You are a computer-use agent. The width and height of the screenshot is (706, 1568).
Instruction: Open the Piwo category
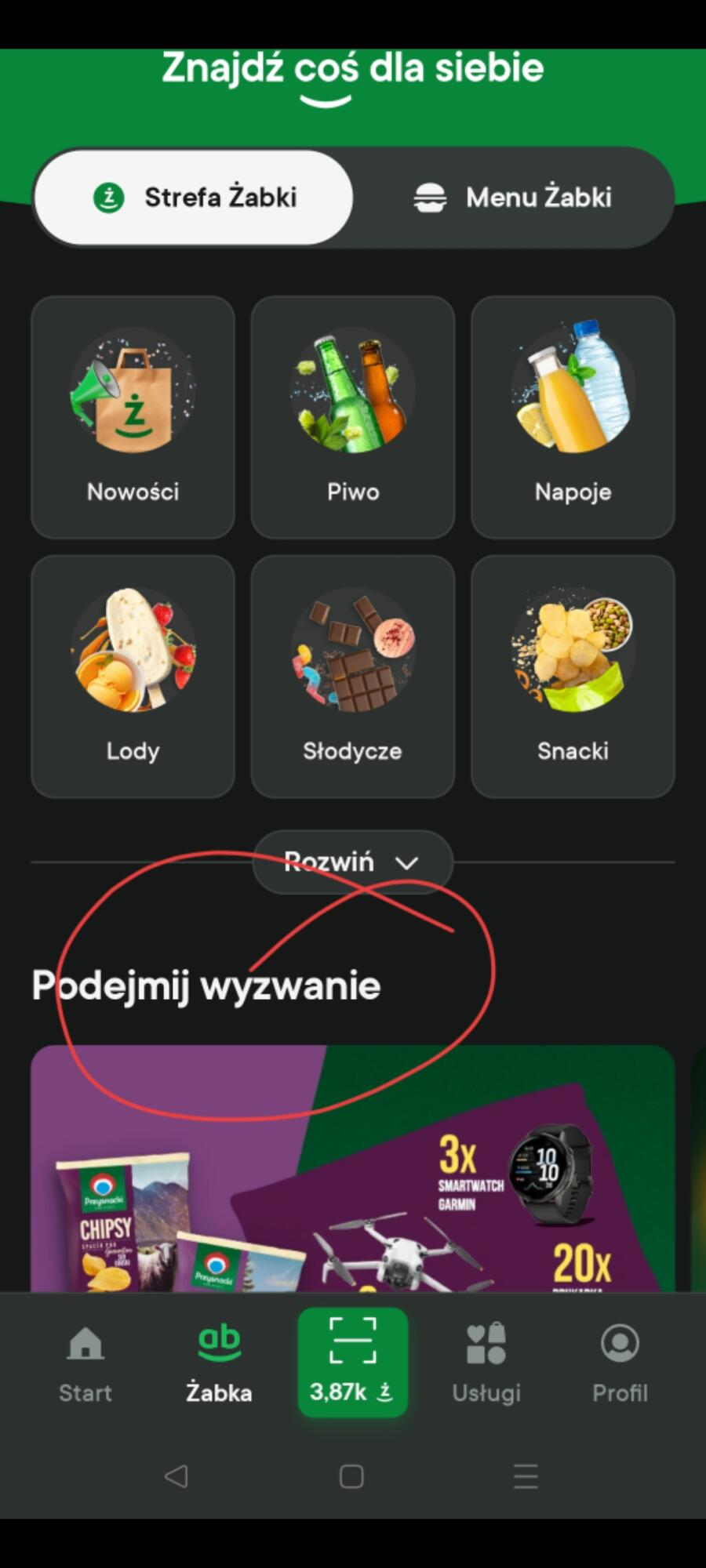pos(353,417)
